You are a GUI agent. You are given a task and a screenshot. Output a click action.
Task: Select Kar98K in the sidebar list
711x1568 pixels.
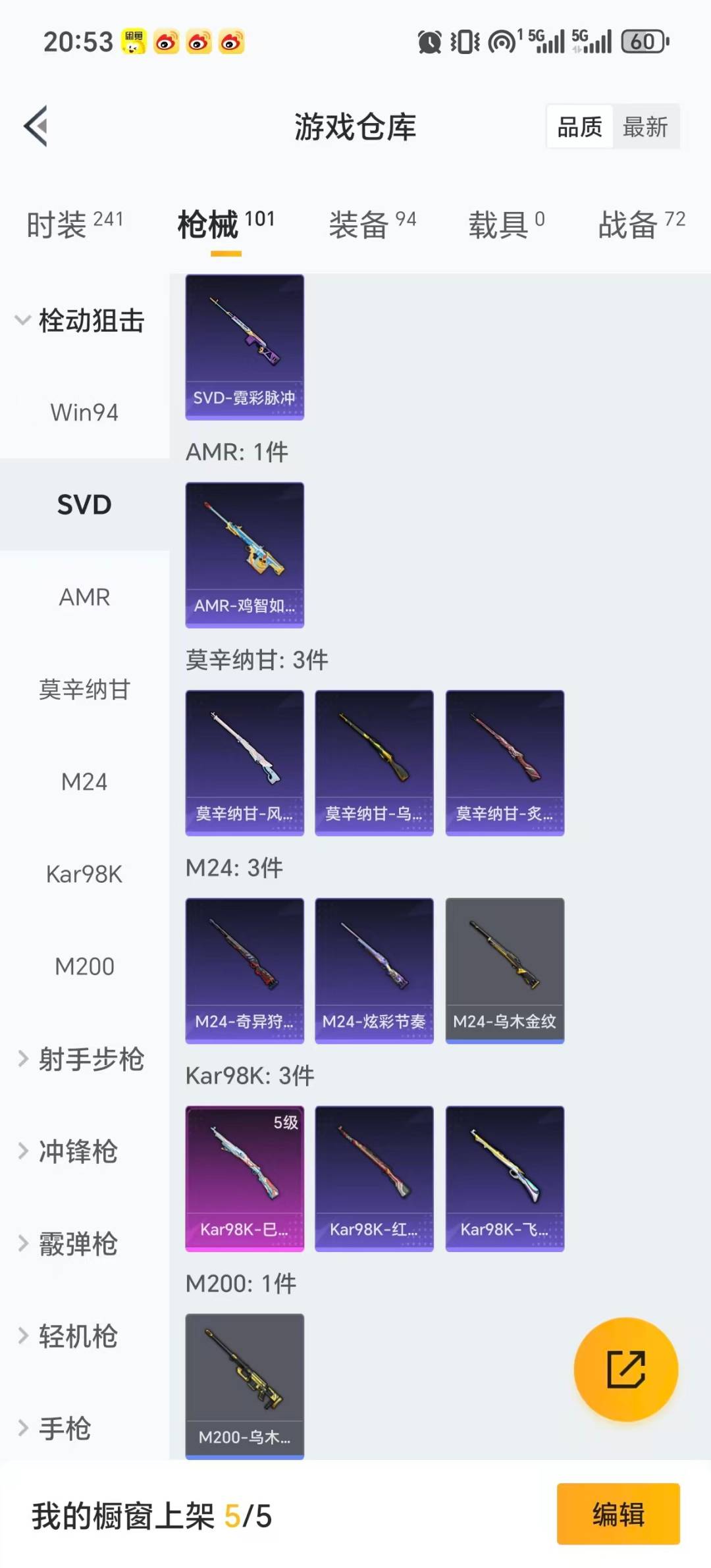click(x=84, y=874)
